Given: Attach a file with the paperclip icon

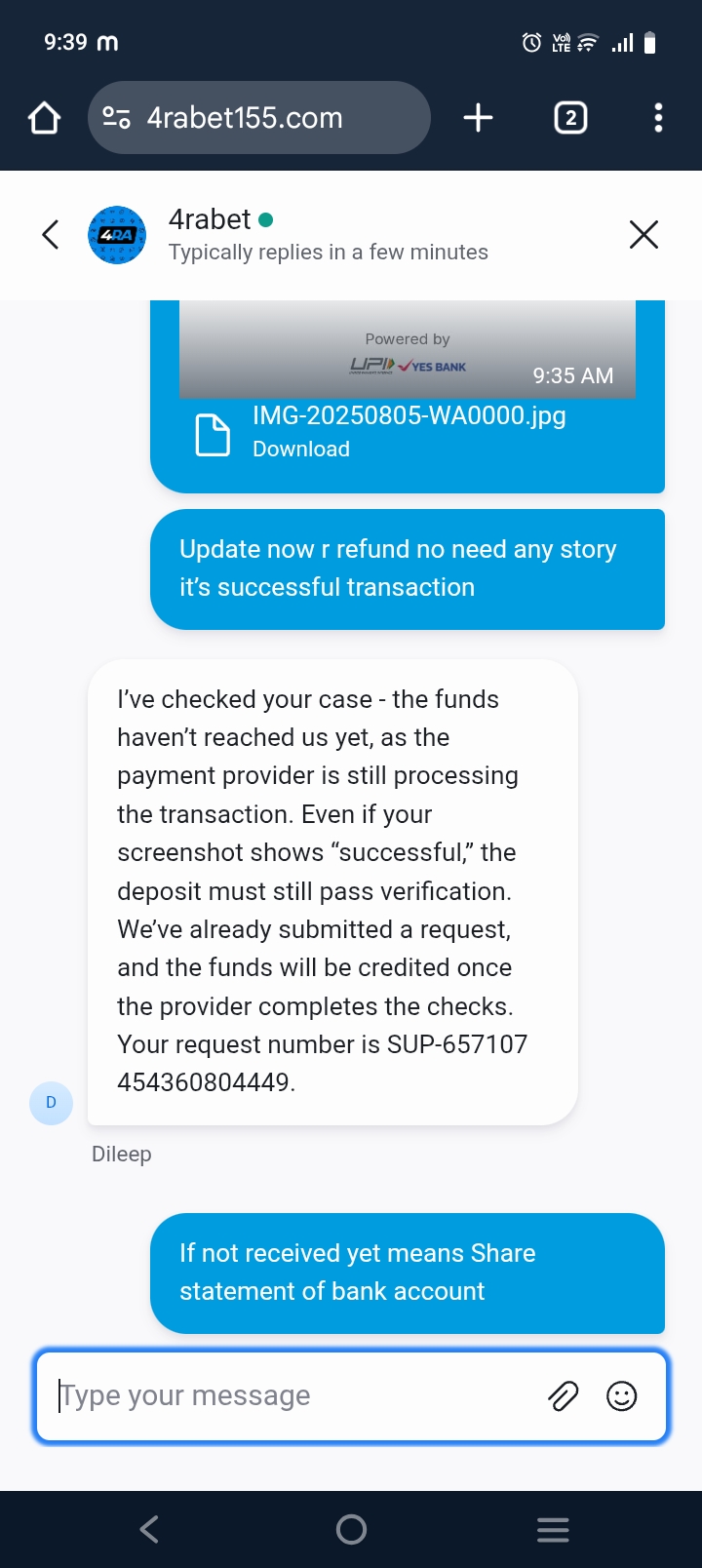Looking at the screenshot, I should (x=563, y=1396).
